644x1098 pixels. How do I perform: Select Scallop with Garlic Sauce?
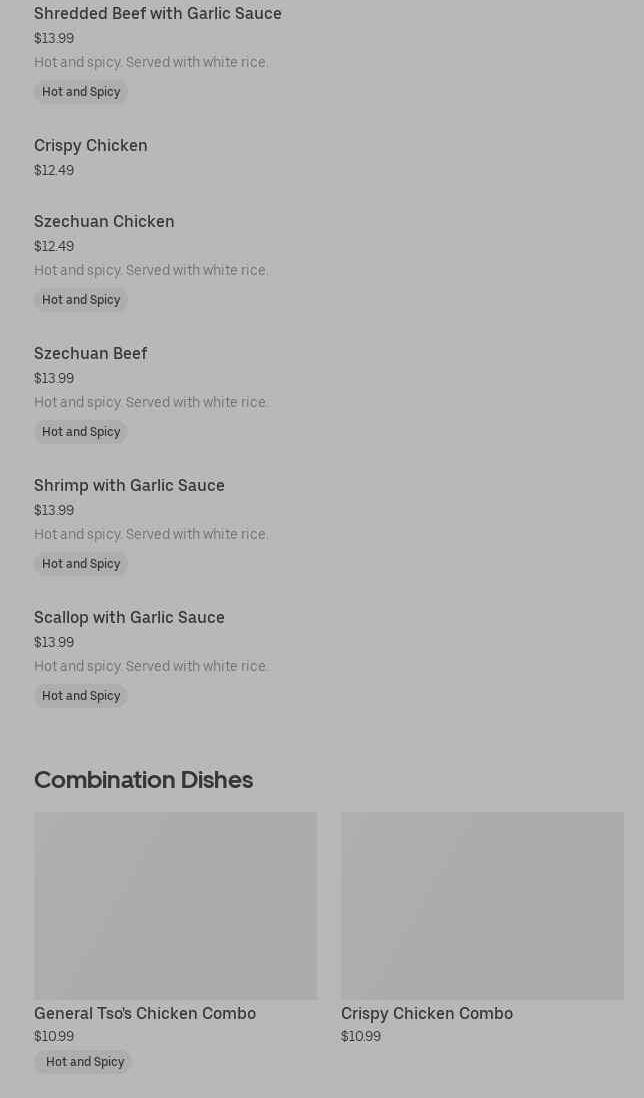click(129, 618)
